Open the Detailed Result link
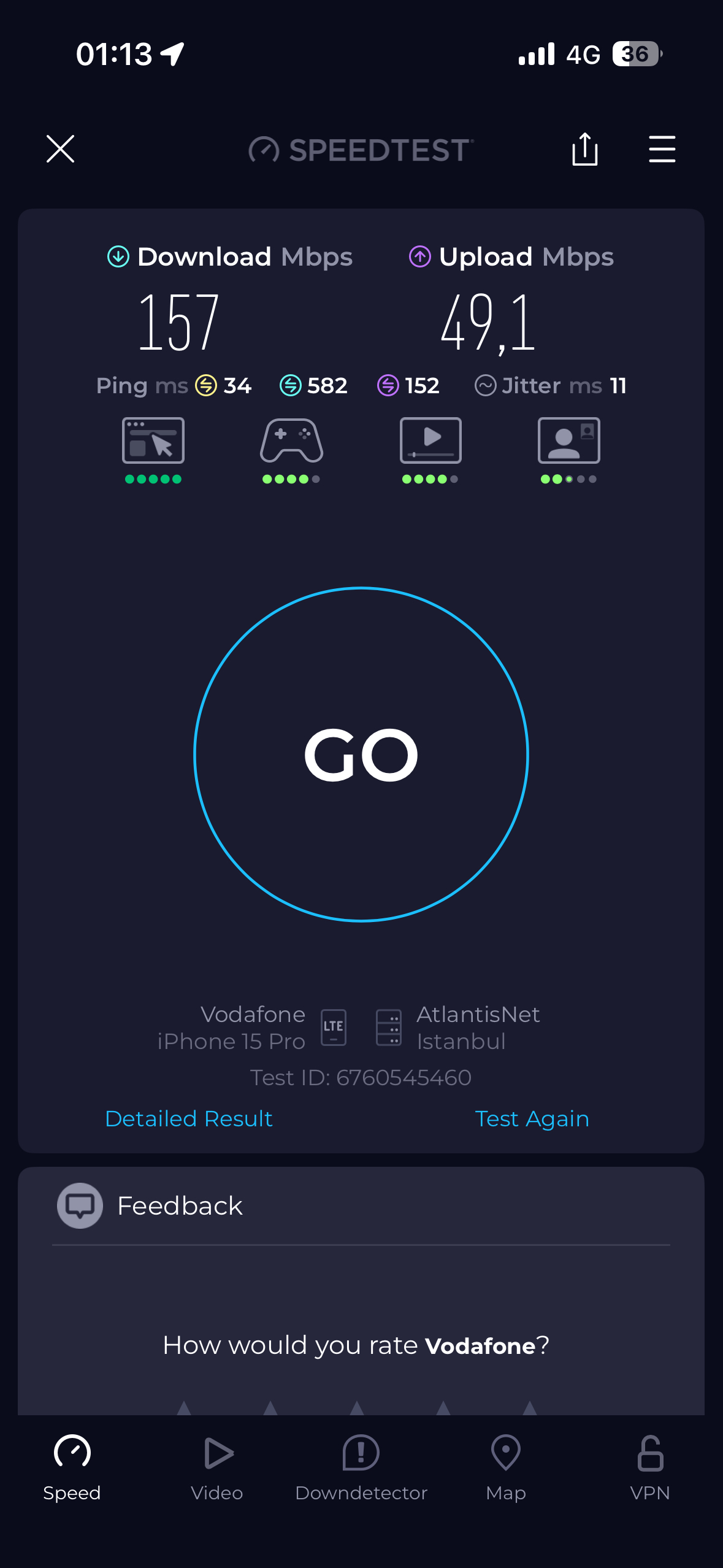The height and width of the screenshot is (1568, 723). [x=189, y=1119]
